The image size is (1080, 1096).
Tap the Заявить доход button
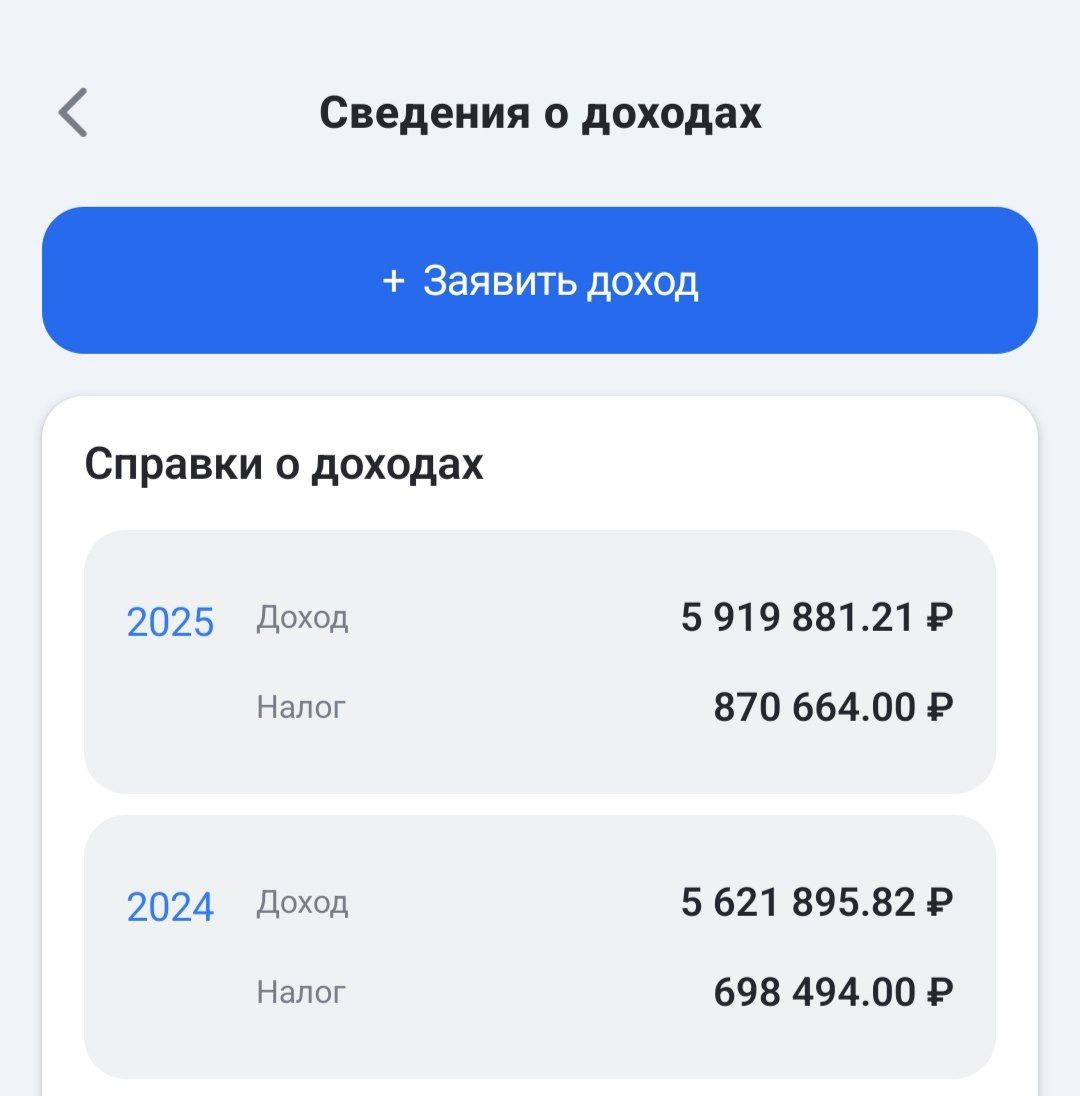point(540,281)
